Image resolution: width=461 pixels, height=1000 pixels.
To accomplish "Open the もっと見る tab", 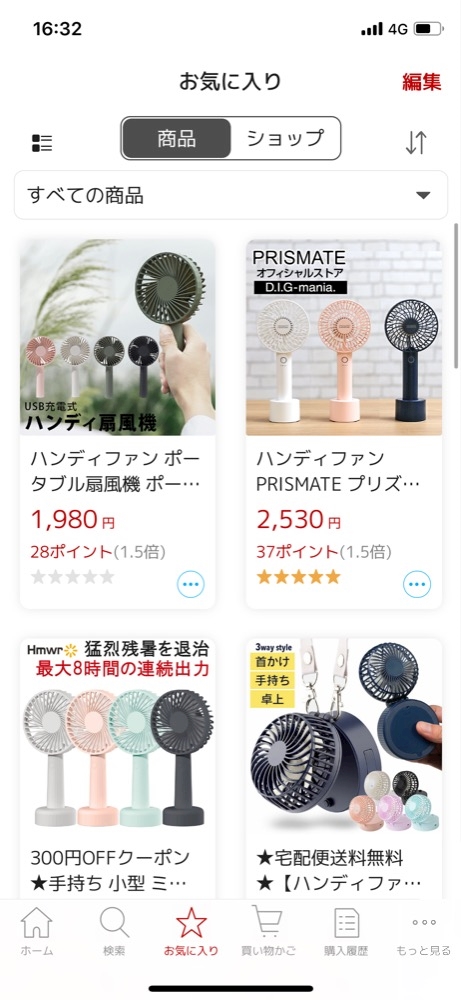I will (423, 932).
